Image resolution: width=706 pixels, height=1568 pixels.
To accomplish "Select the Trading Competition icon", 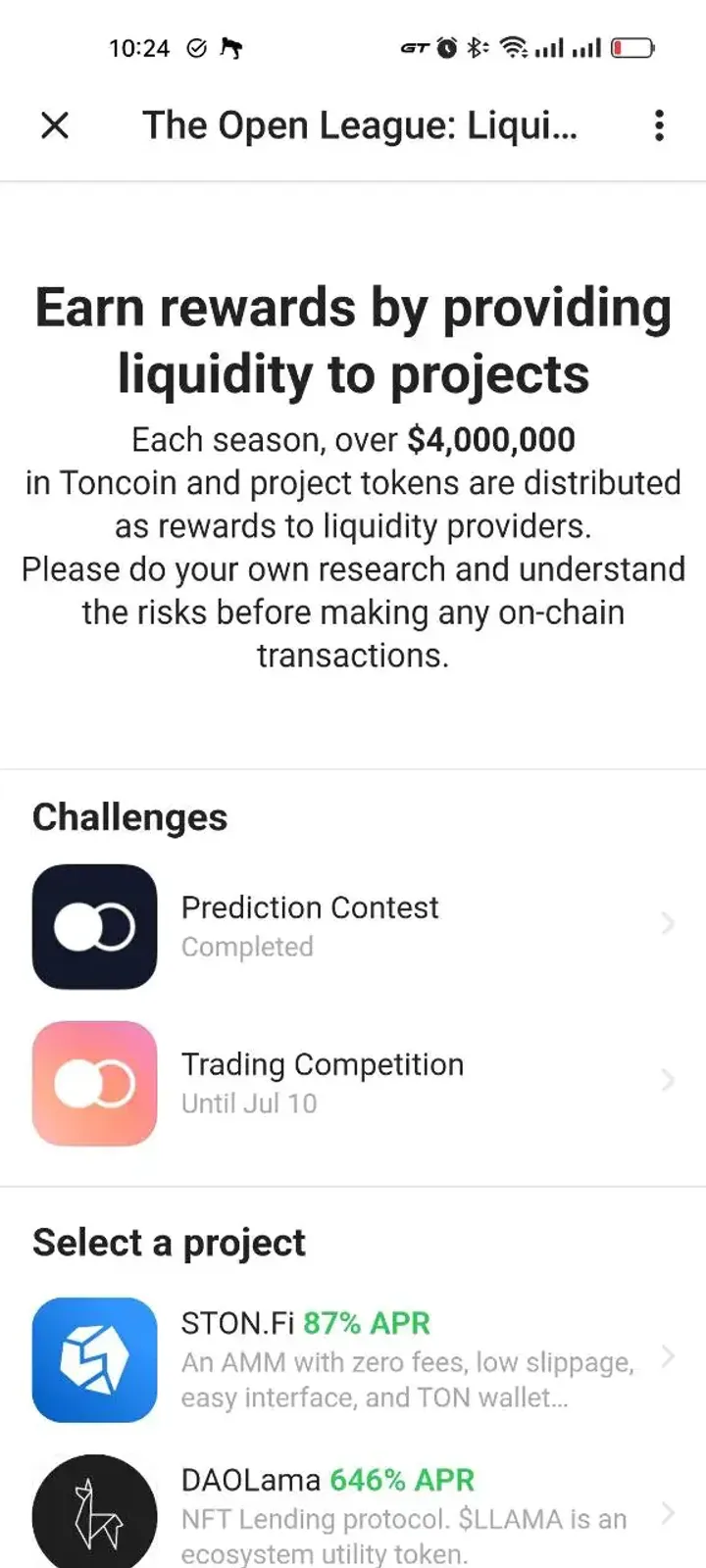I will 94,1082.
